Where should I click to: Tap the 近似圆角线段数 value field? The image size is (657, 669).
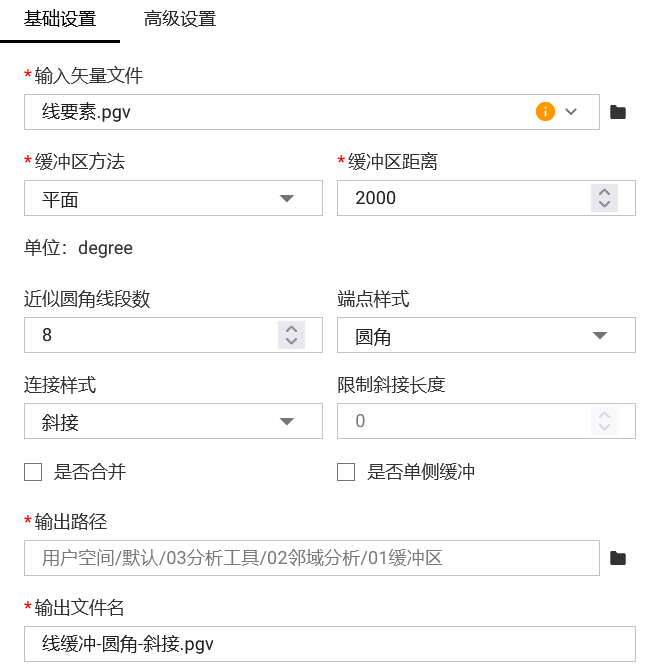[x=150, y=335]
